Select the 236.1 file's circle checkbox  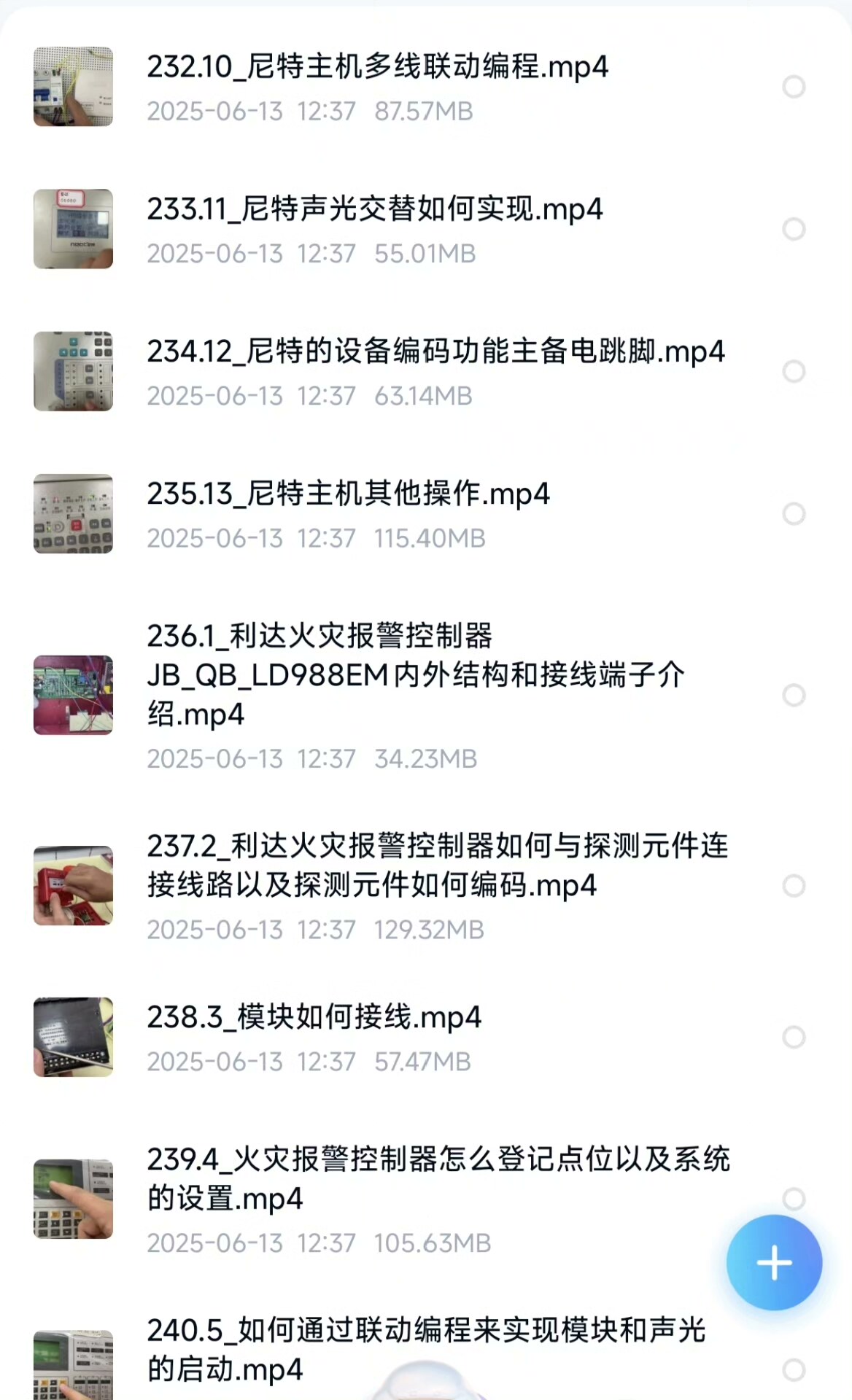tap(794, 695)
